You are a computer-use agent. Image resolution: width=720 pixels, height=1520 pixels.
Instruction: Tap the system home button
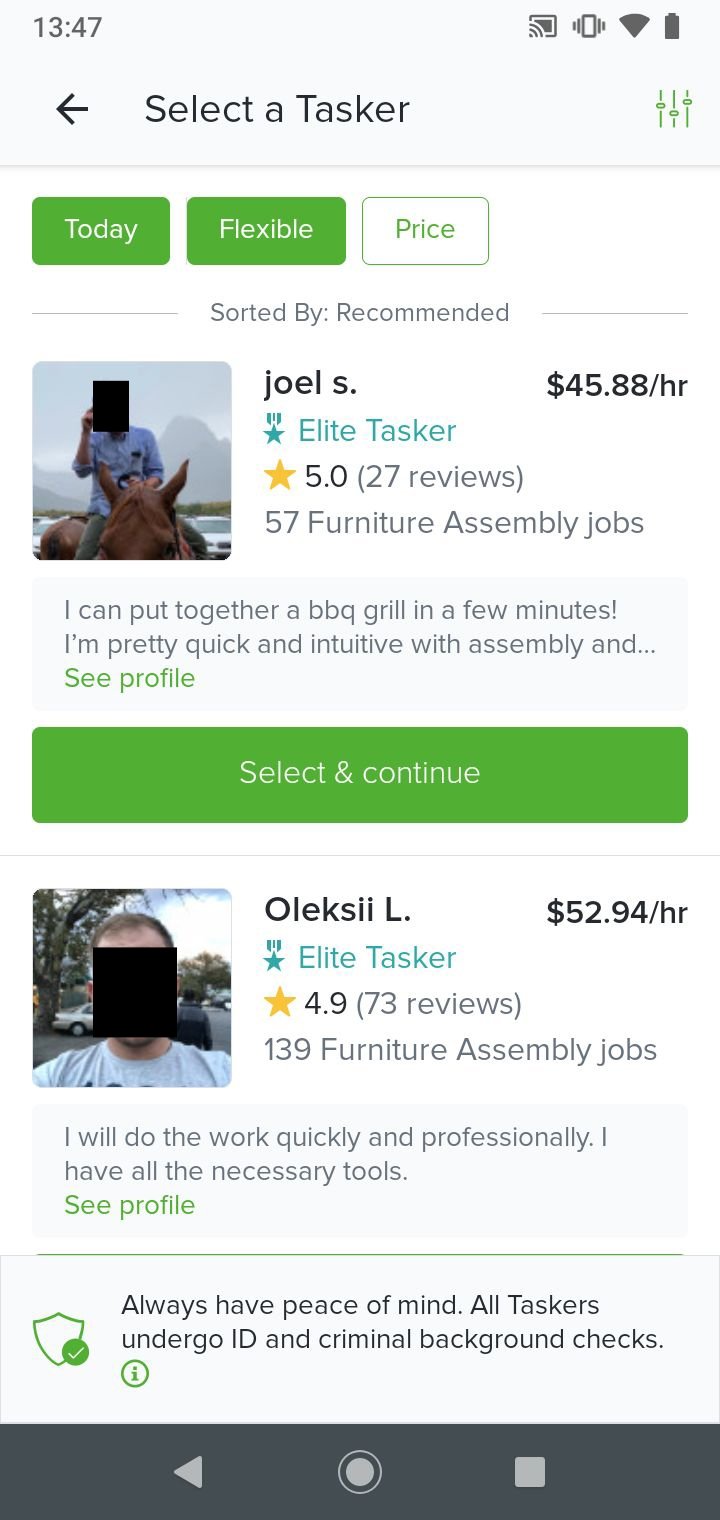(360, 1471)
